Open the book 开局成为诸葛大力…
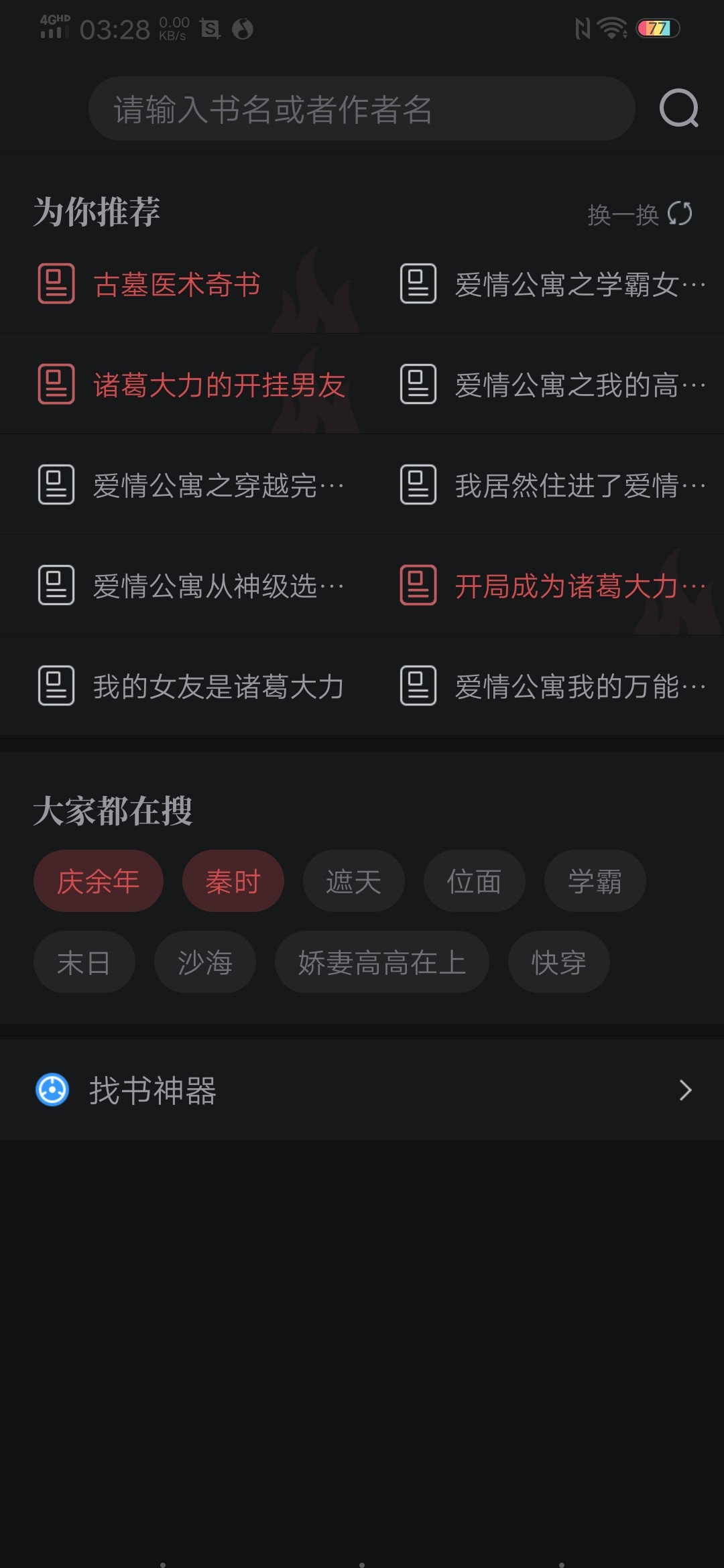 543,586
